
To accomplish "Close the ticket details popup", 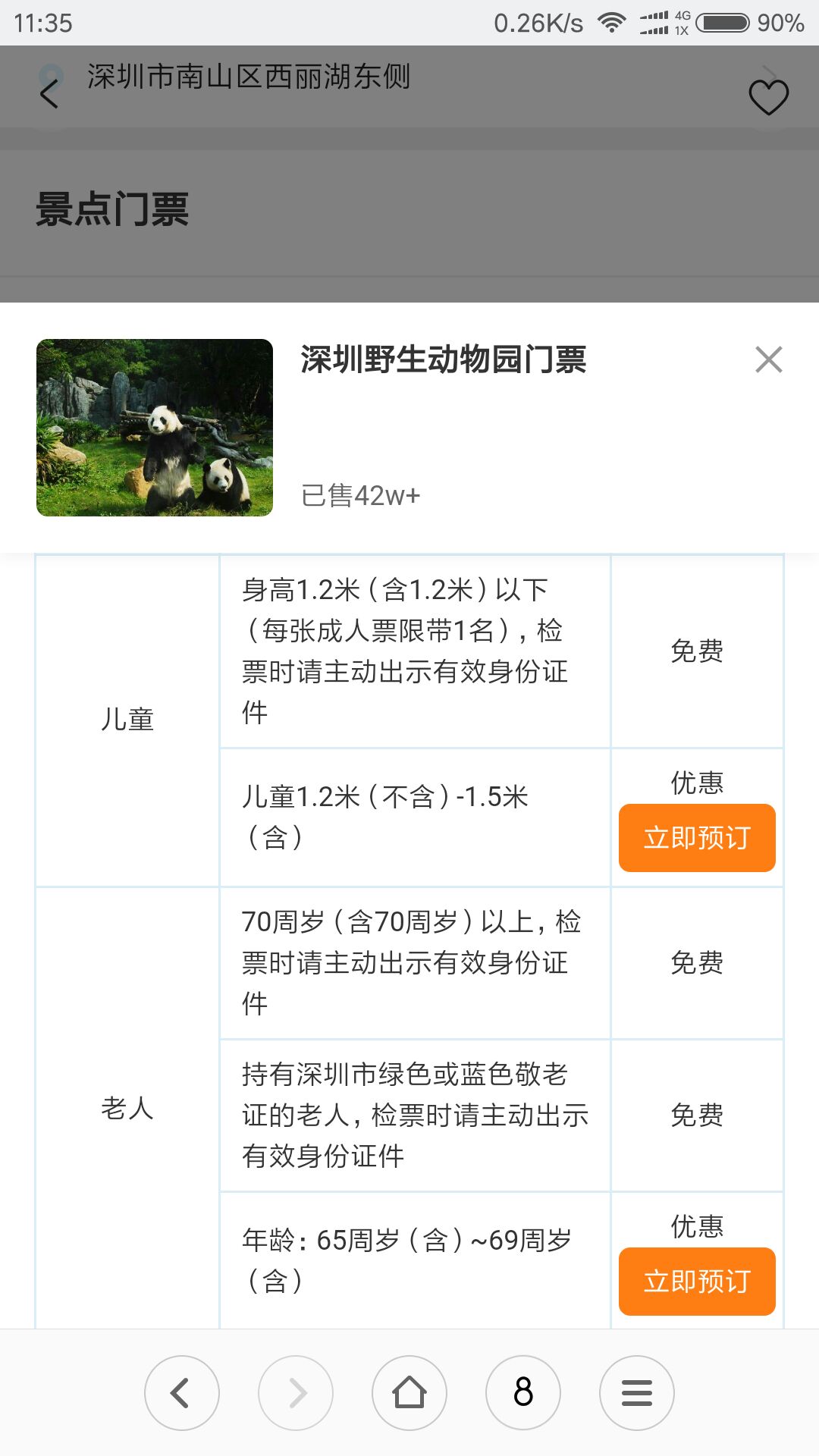I will 768,359.
